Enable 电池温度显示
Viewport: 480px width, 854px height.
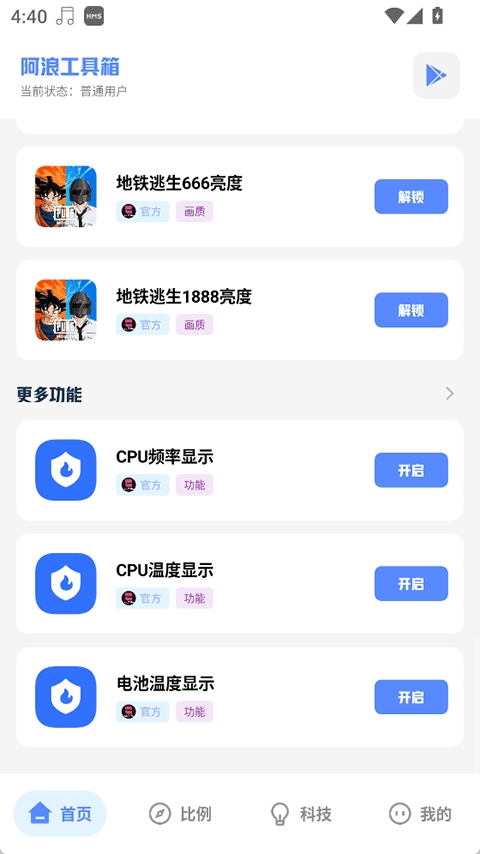tap(411, 697)
